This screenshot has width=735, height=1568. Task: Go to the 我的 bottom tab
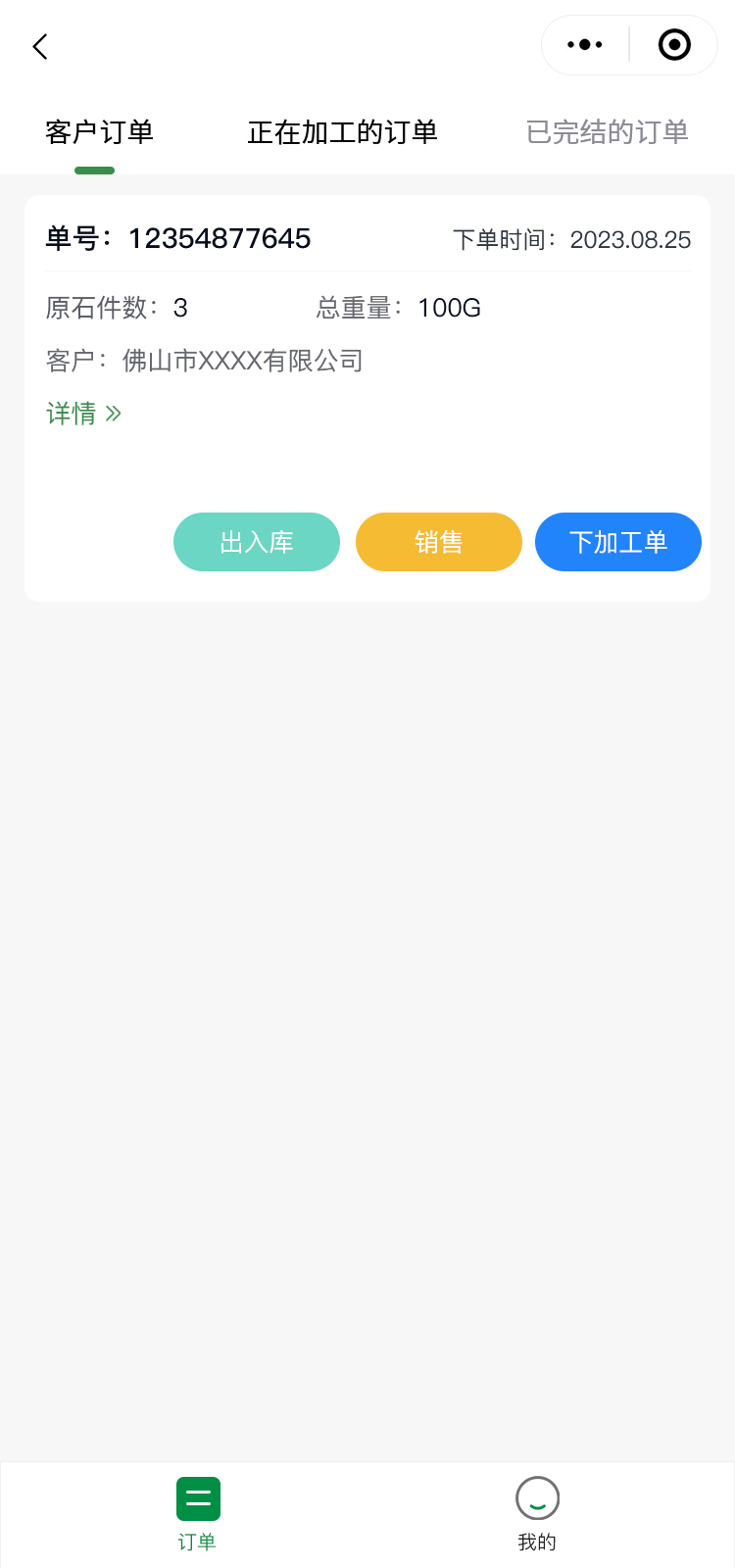537,1514
